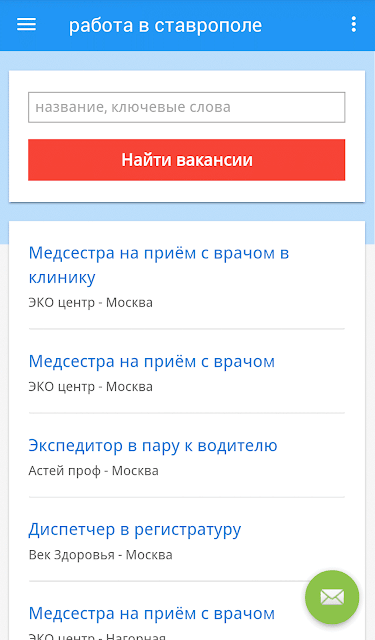Tap the Найти вакансии button
The width and height of the screenshot is (375, 640).
coord(186,160)
